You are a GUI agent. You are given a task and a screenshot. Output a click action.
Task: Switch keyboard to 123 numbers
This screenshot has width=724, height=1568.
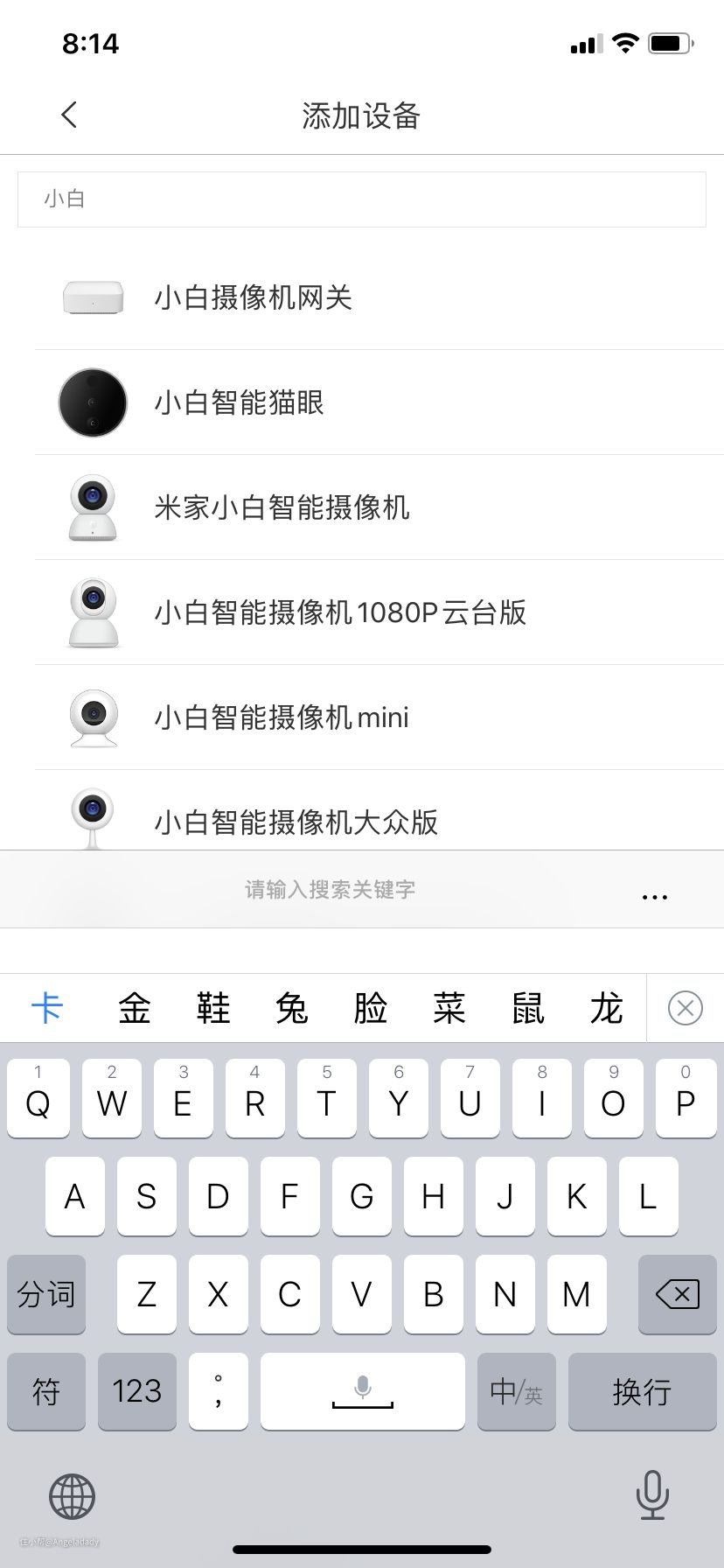pyautogui.click(x=136, y=1391)
